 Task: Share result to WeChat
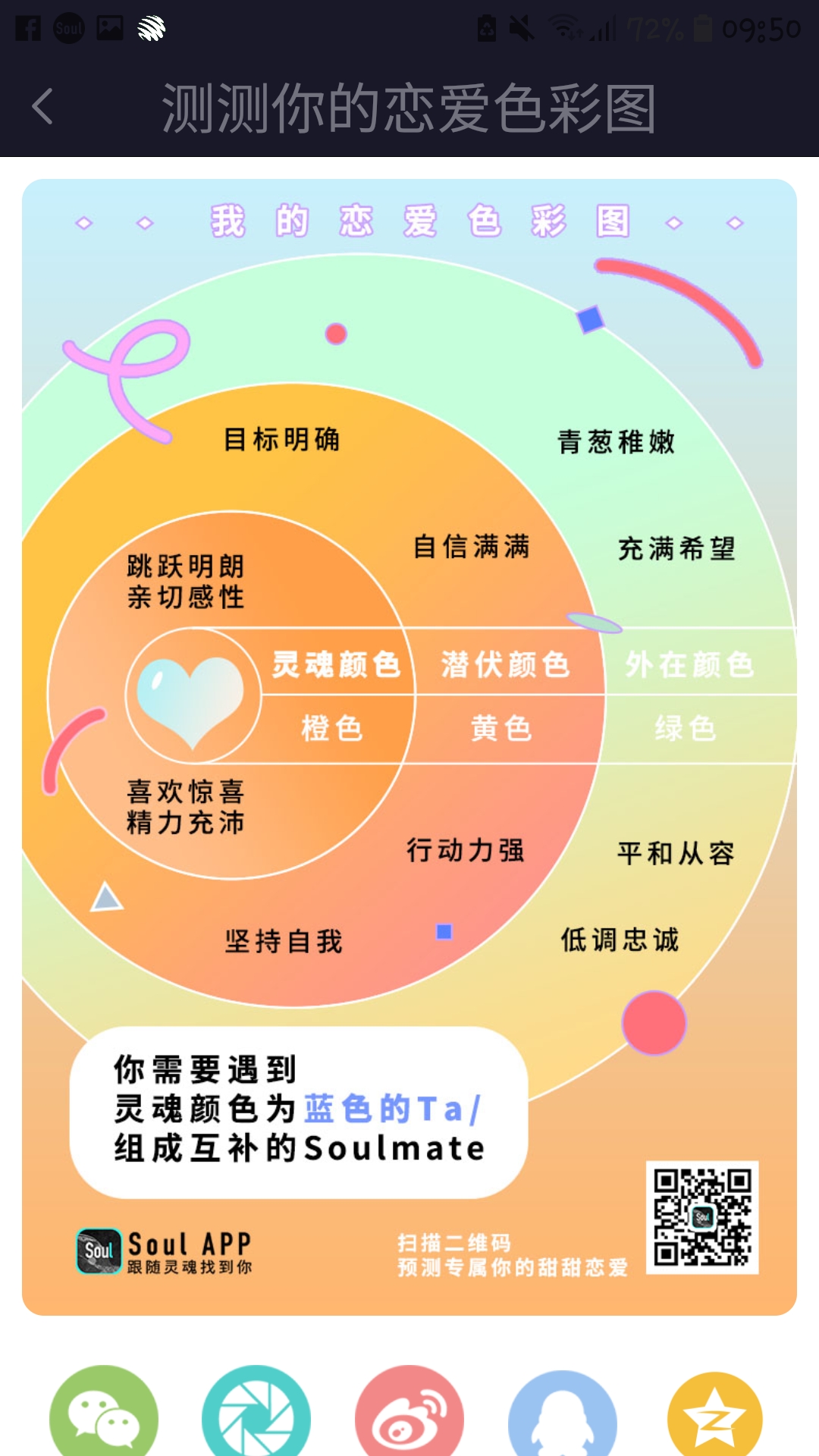coord(104,1412)
